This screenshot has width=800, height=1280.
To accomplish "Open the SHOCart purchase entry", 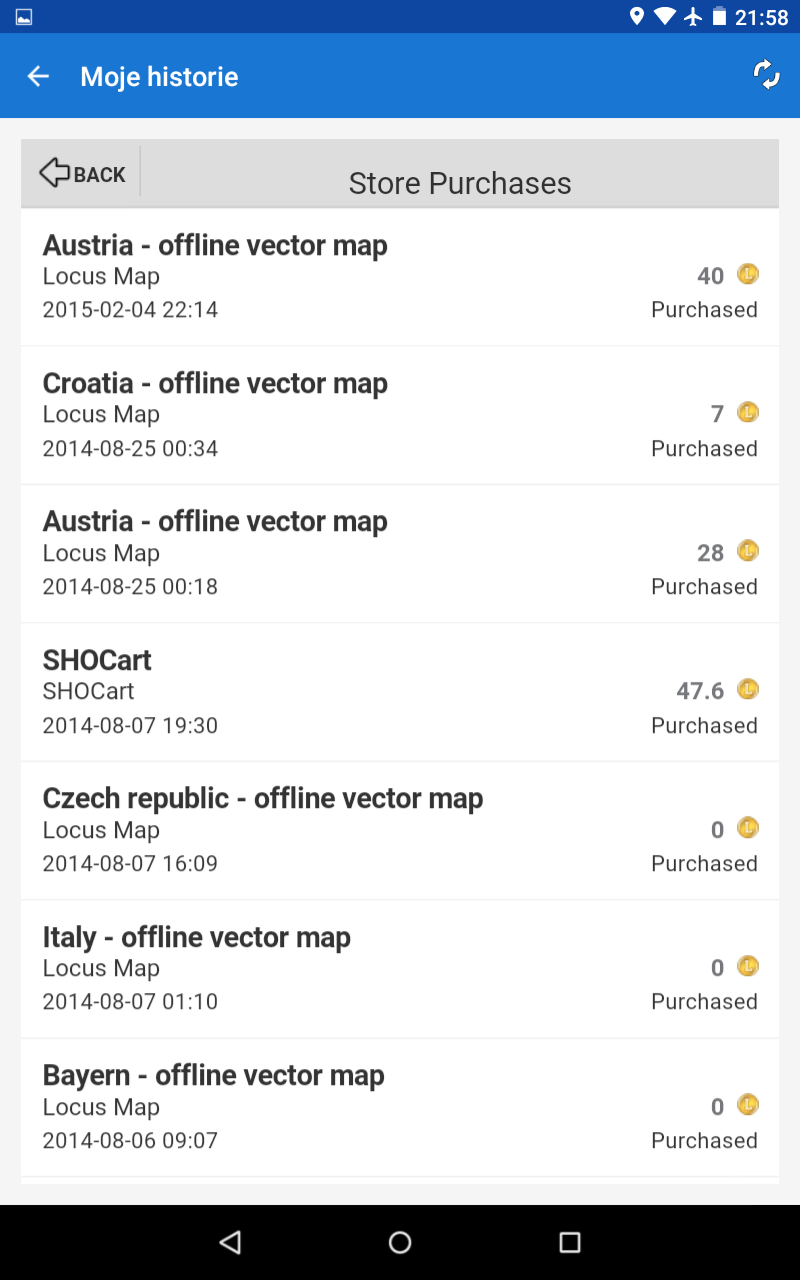I will [400, 692].
